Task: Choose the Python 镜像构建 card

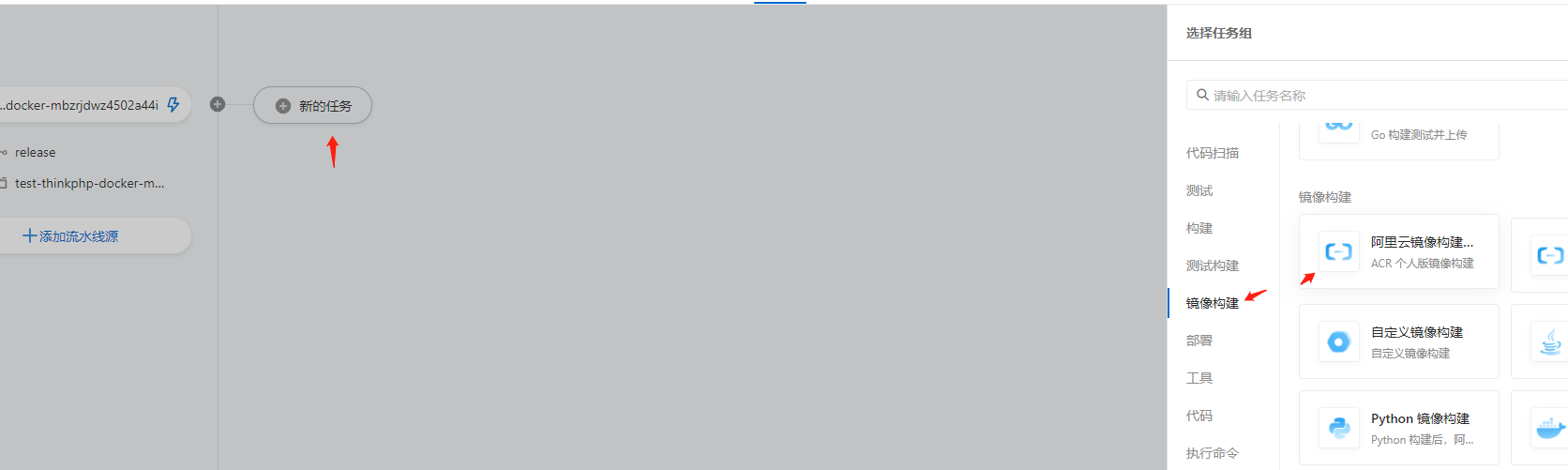Action: 1398,428
